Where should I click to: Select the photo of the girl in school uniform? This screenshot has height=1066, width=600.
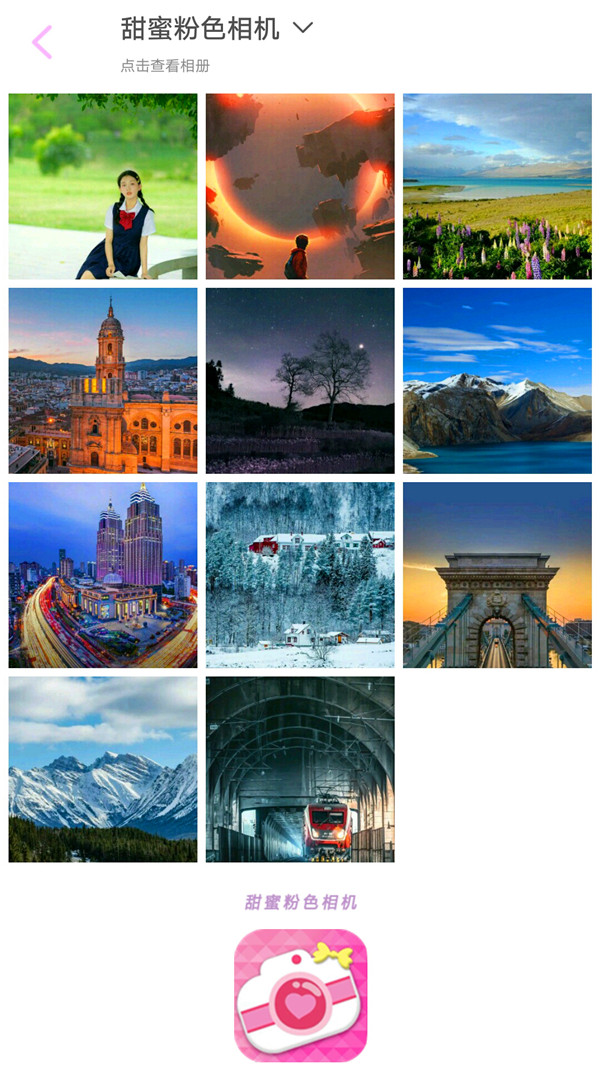pyautogui.click(x=103, y=186)
